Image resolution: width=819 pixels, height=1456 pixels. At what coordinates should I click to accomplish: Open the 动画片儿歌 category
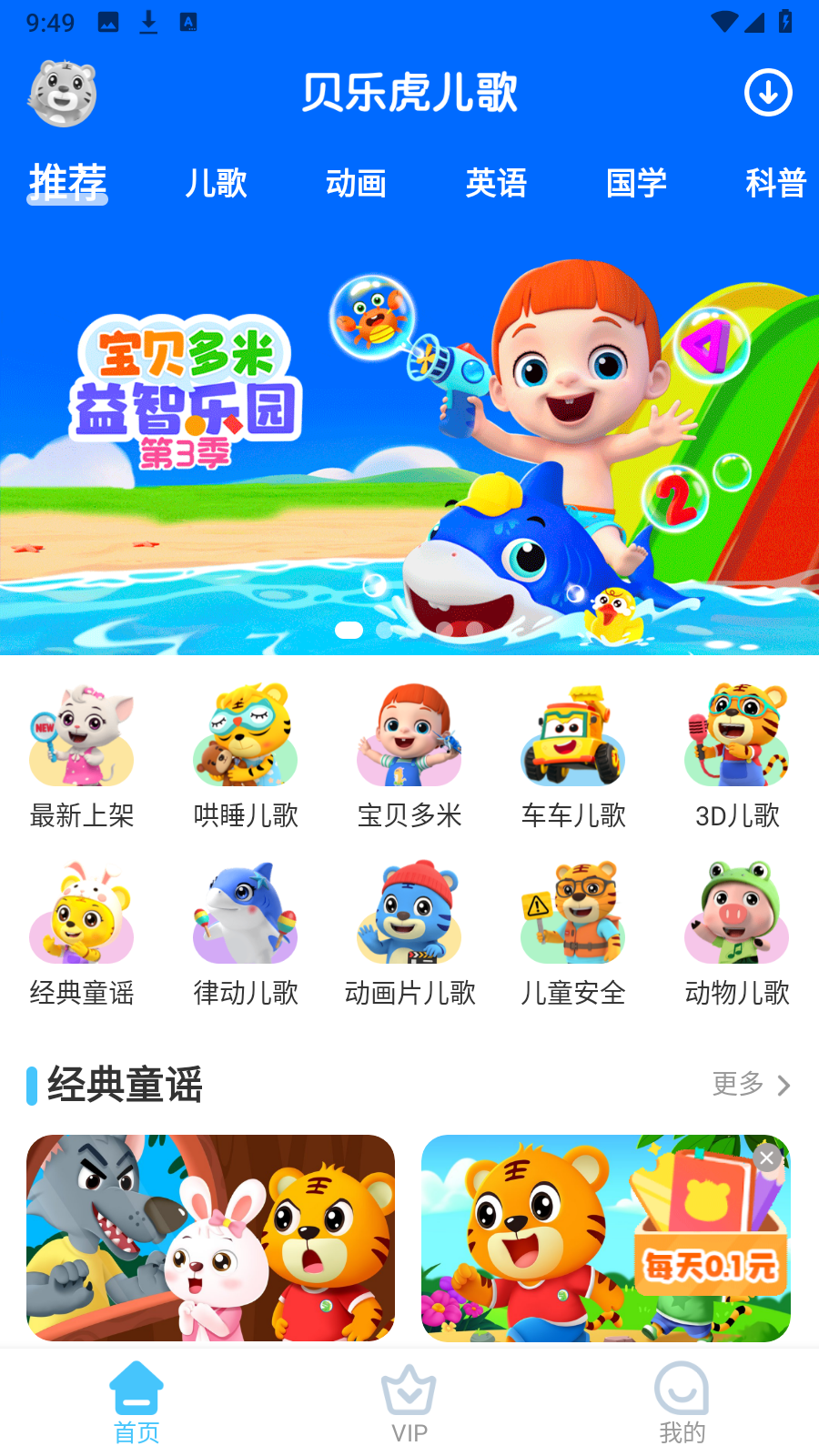click(409, 935)
